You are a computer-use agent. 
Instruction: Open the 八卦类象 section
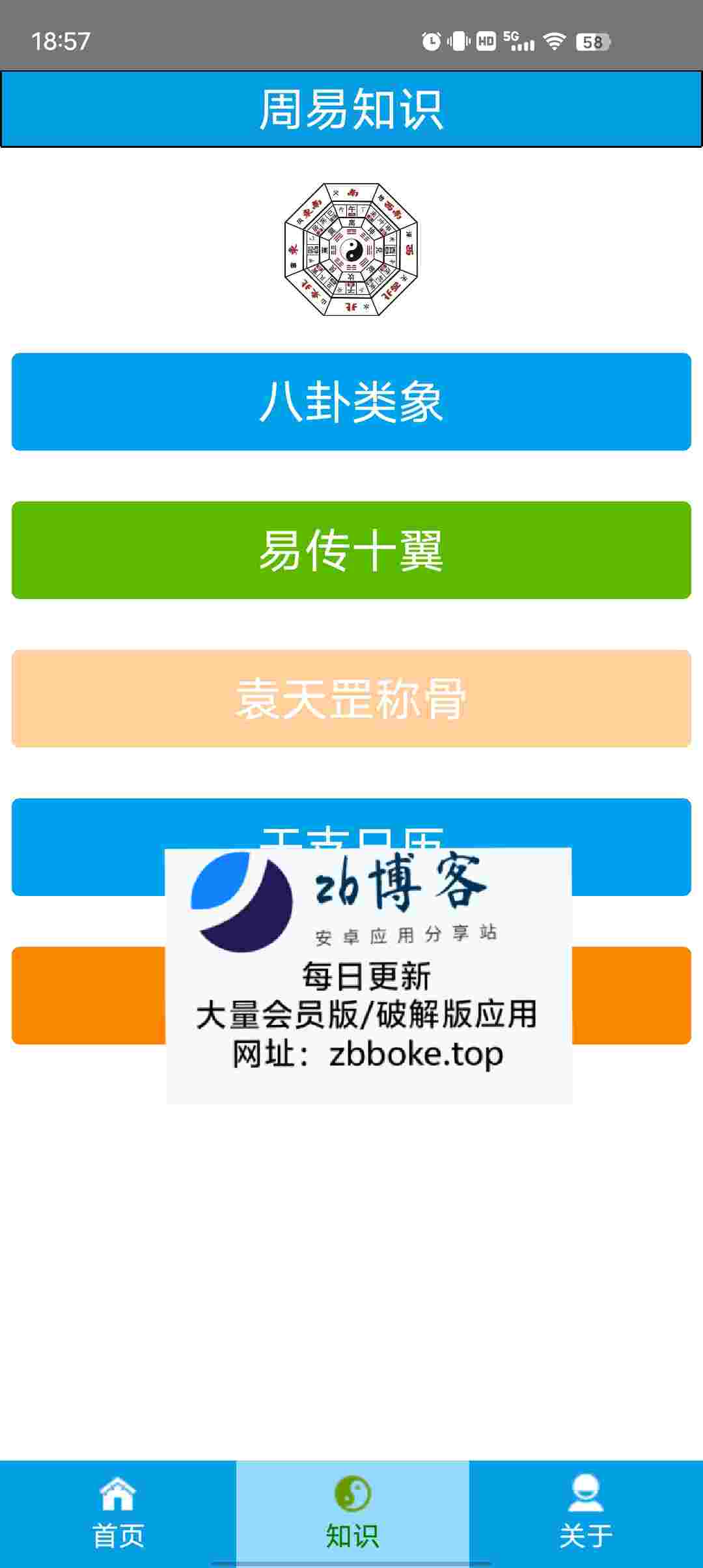351,402
